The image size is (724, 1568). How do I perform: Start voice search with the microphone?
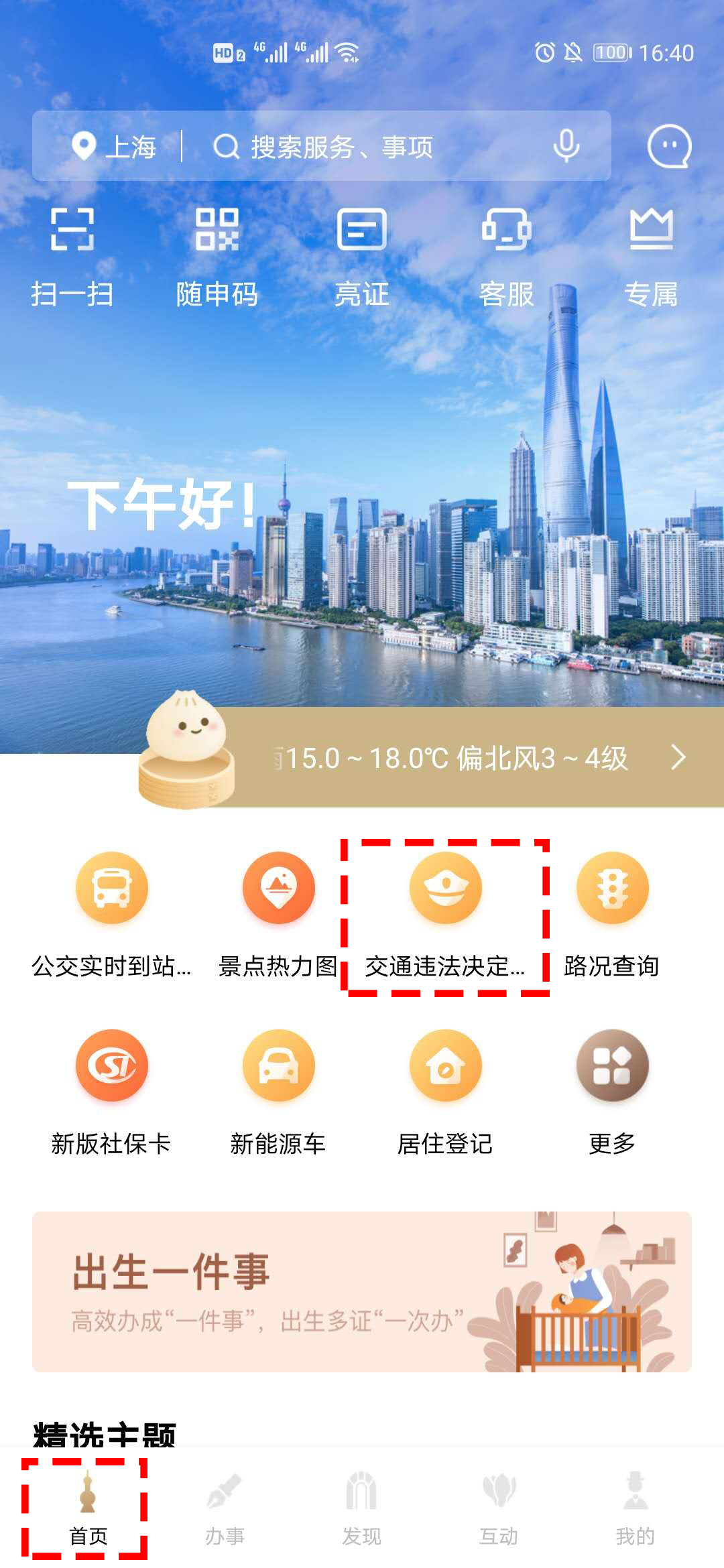(566, 146)
